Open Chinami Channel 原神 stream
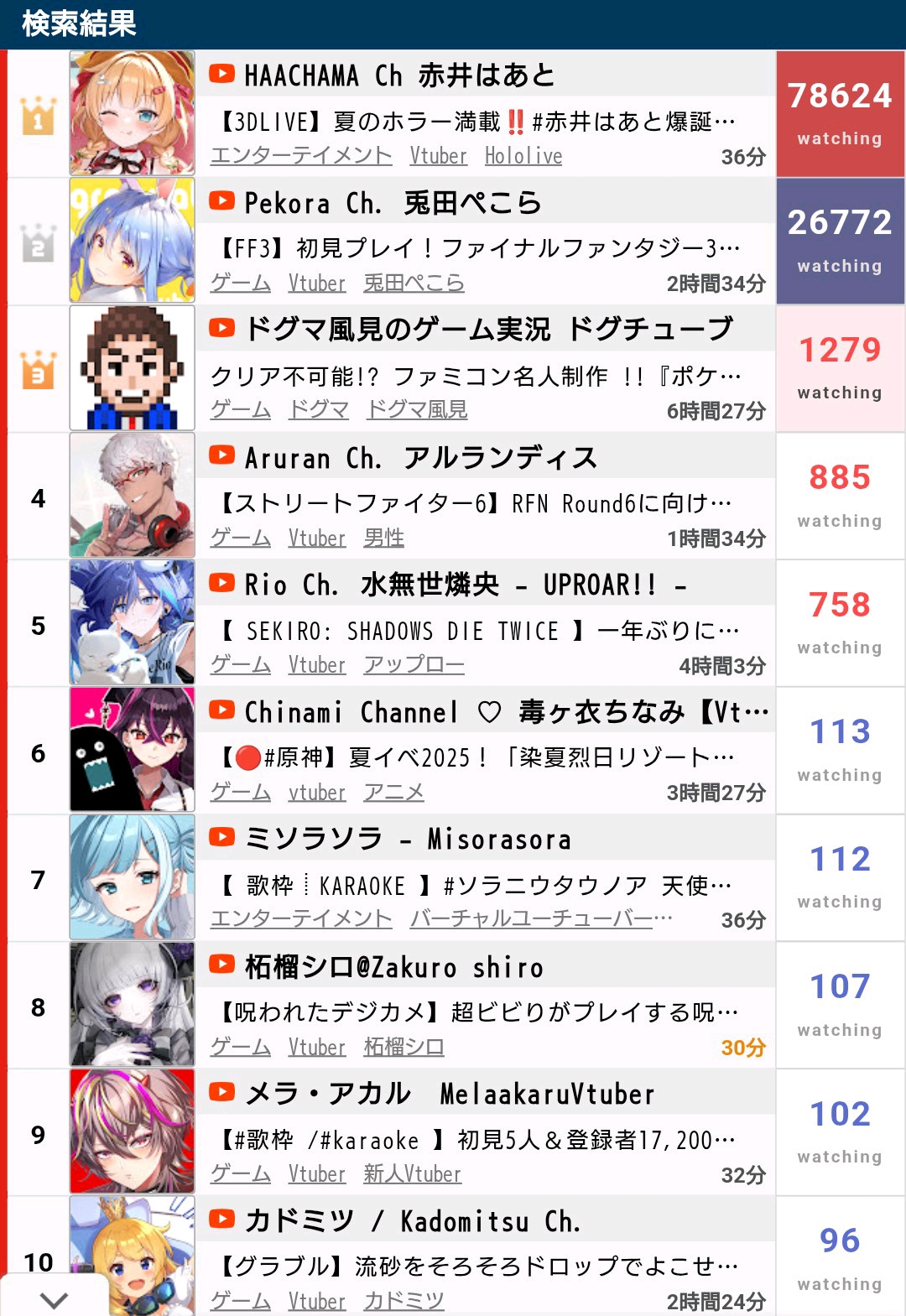906x1316 pixels. (x=475, y=757)
